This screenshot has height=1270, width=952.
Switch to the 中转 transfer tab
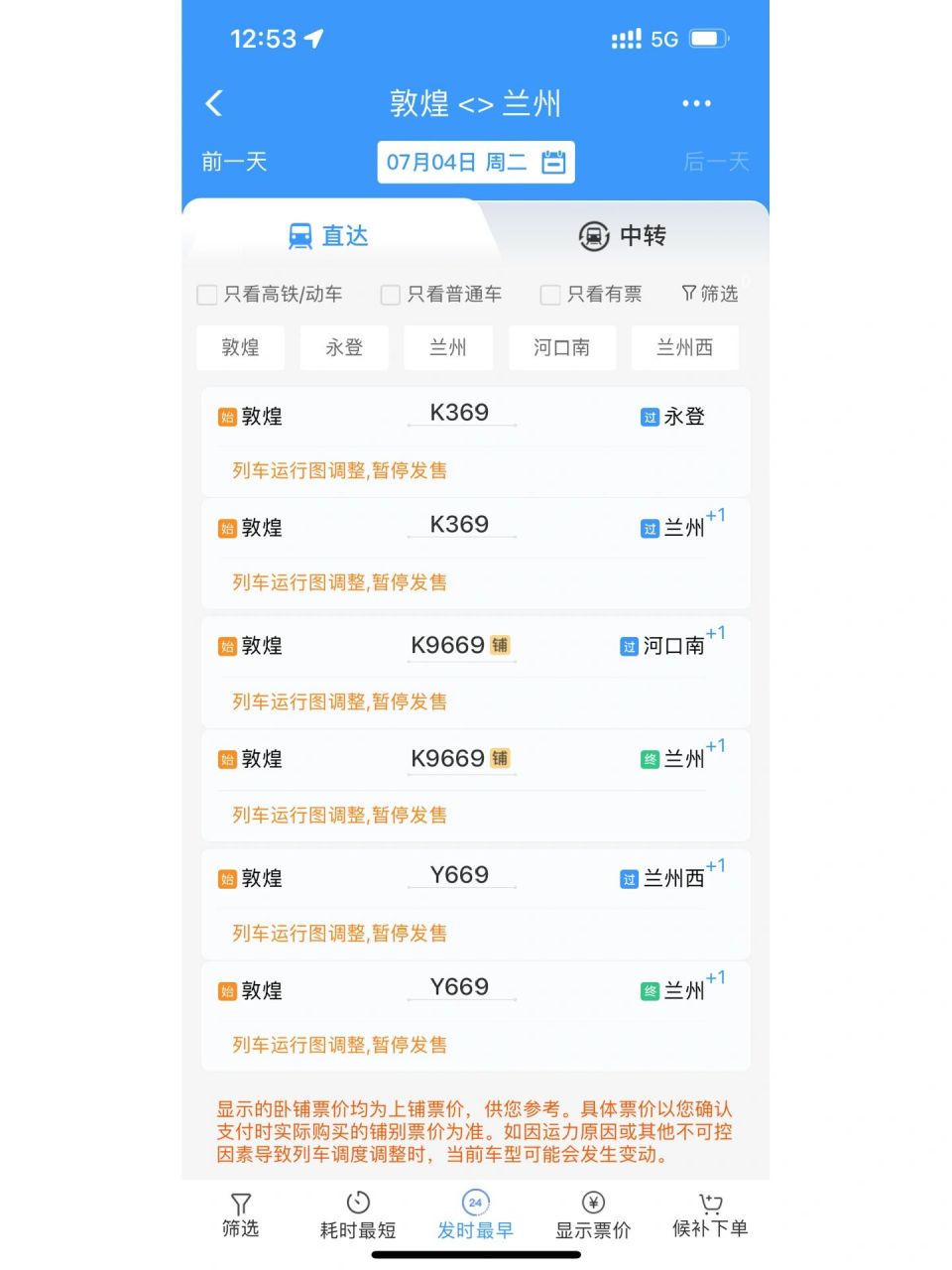click(x=622, y=235)
